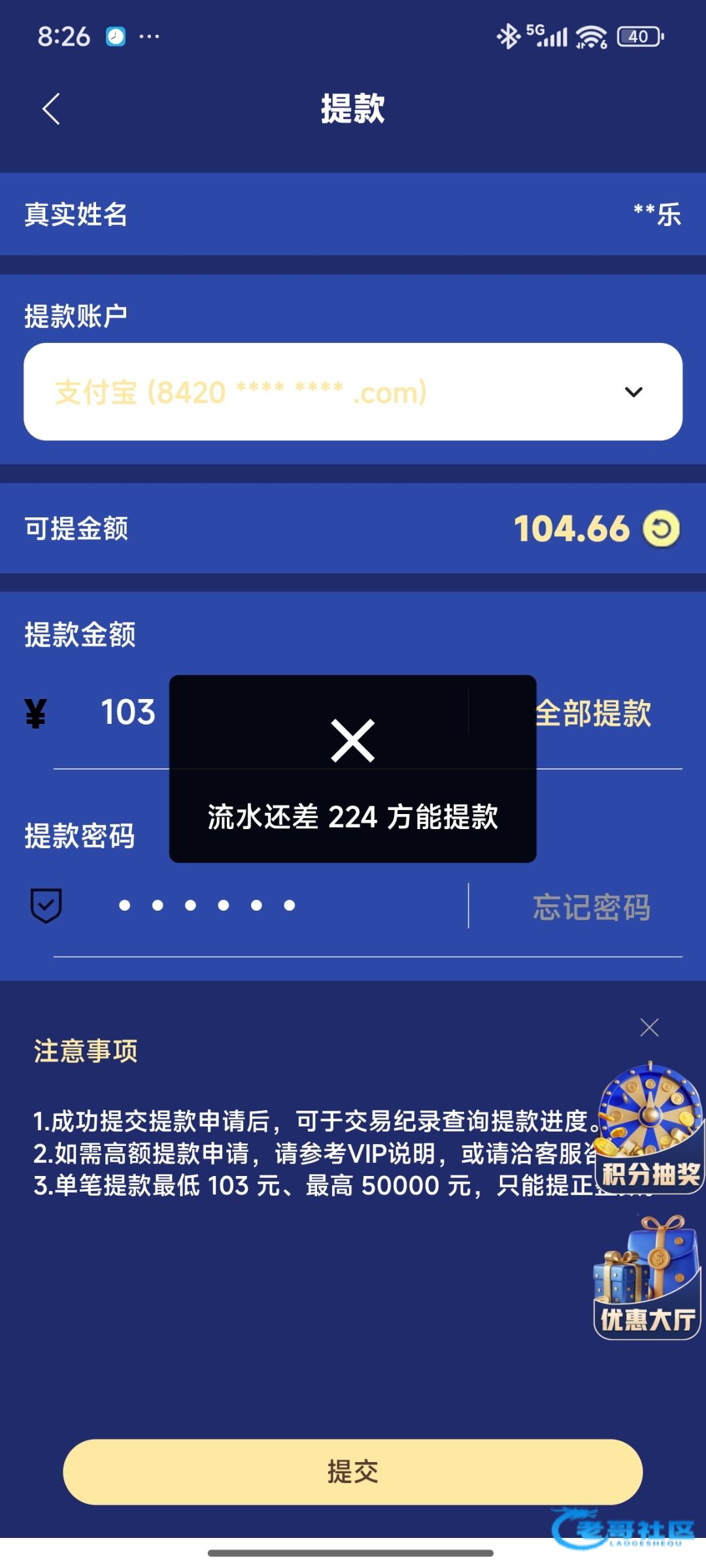Refresh the 可提金额 balance

(x=661, y=529)
